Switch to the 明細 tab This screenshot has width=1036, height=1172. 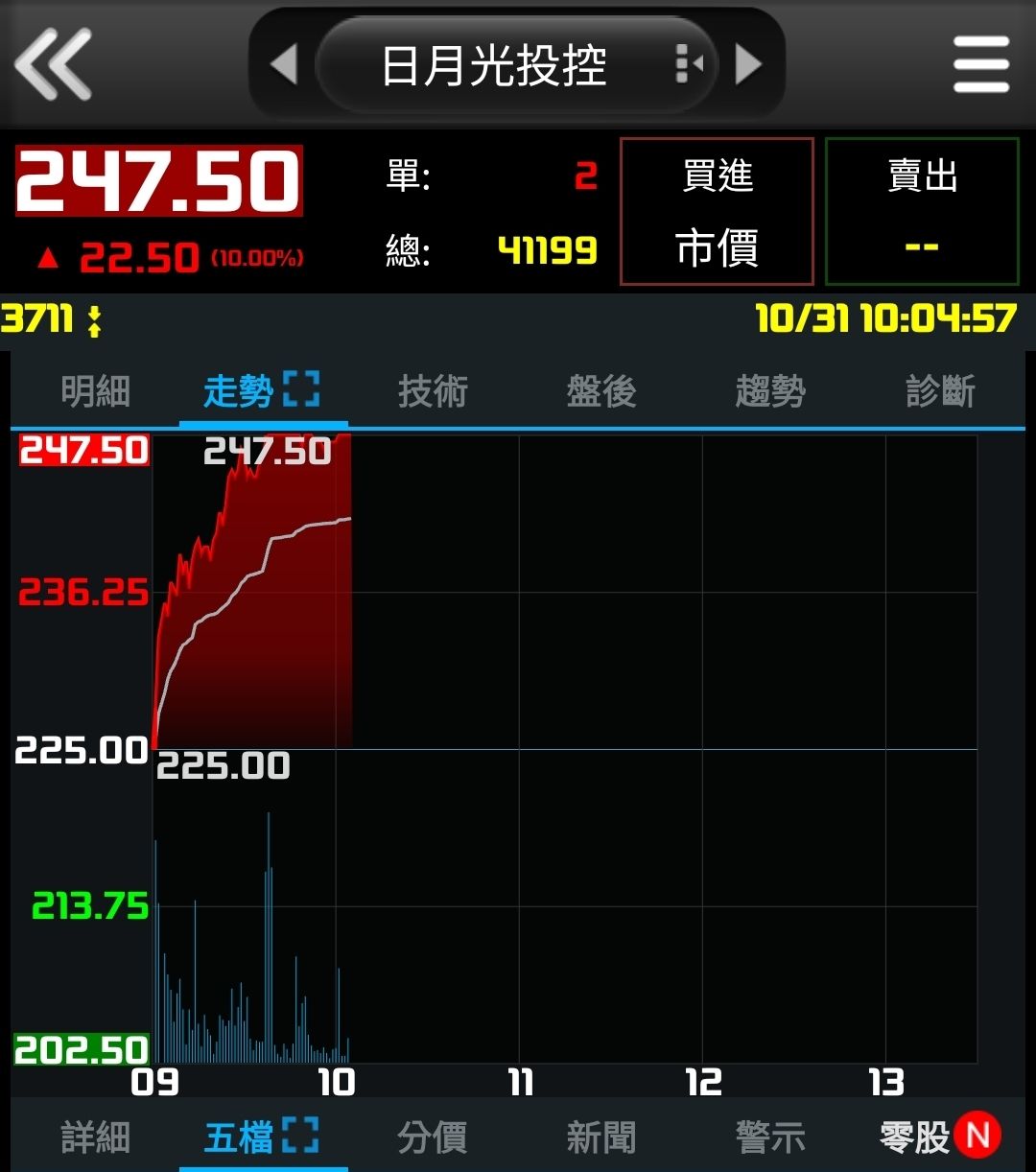[95, 391]
